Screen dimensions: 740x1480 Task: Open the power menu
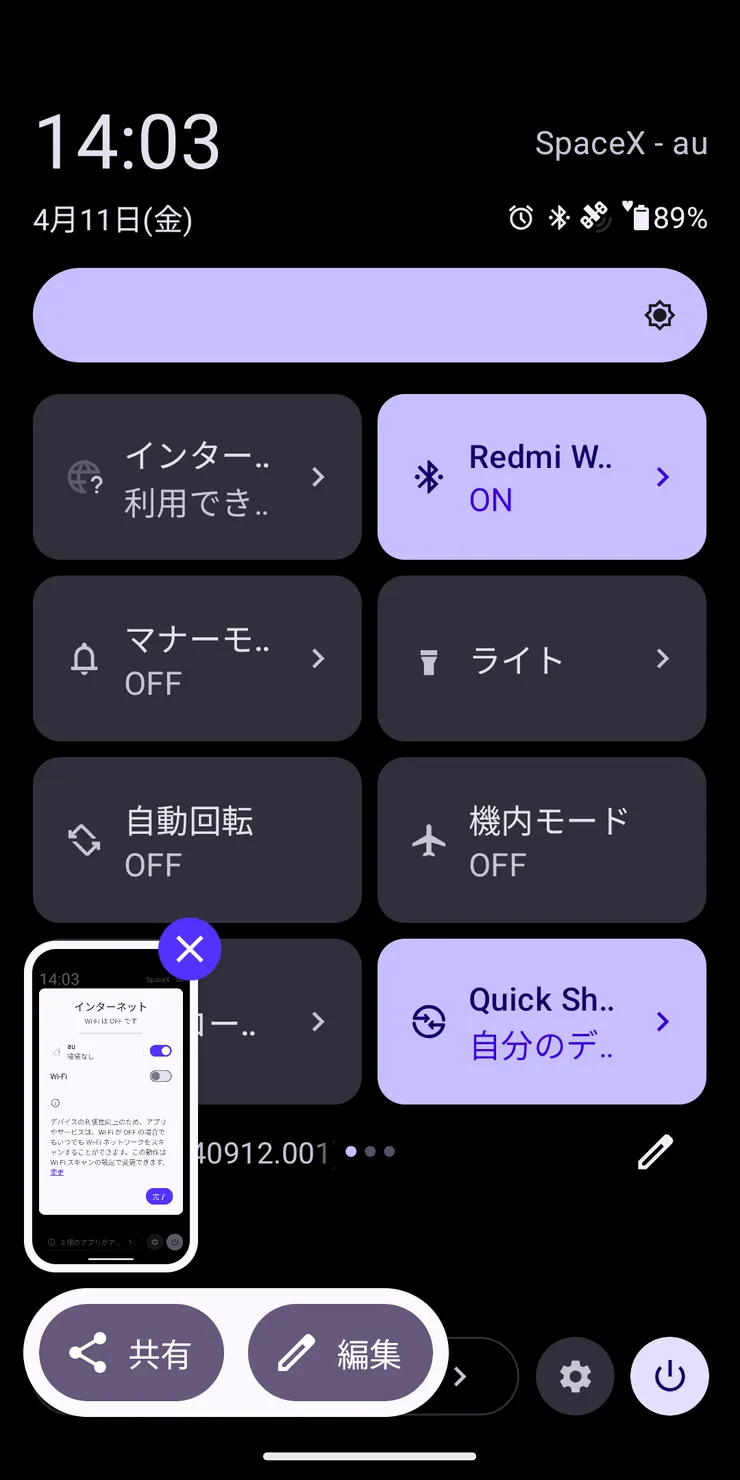[x=669, y=1377]
